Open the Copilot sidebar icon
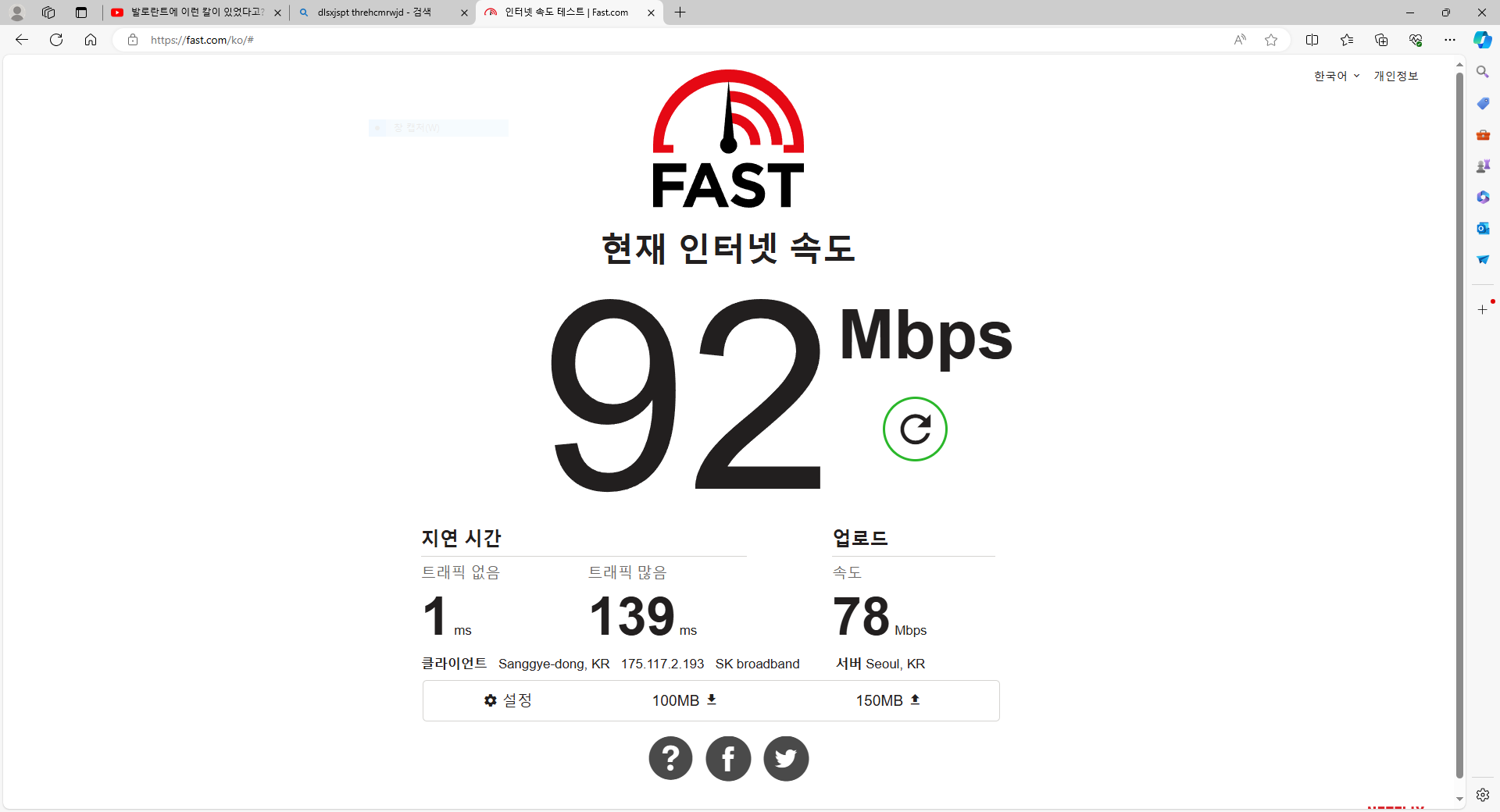 (1482, 40)
